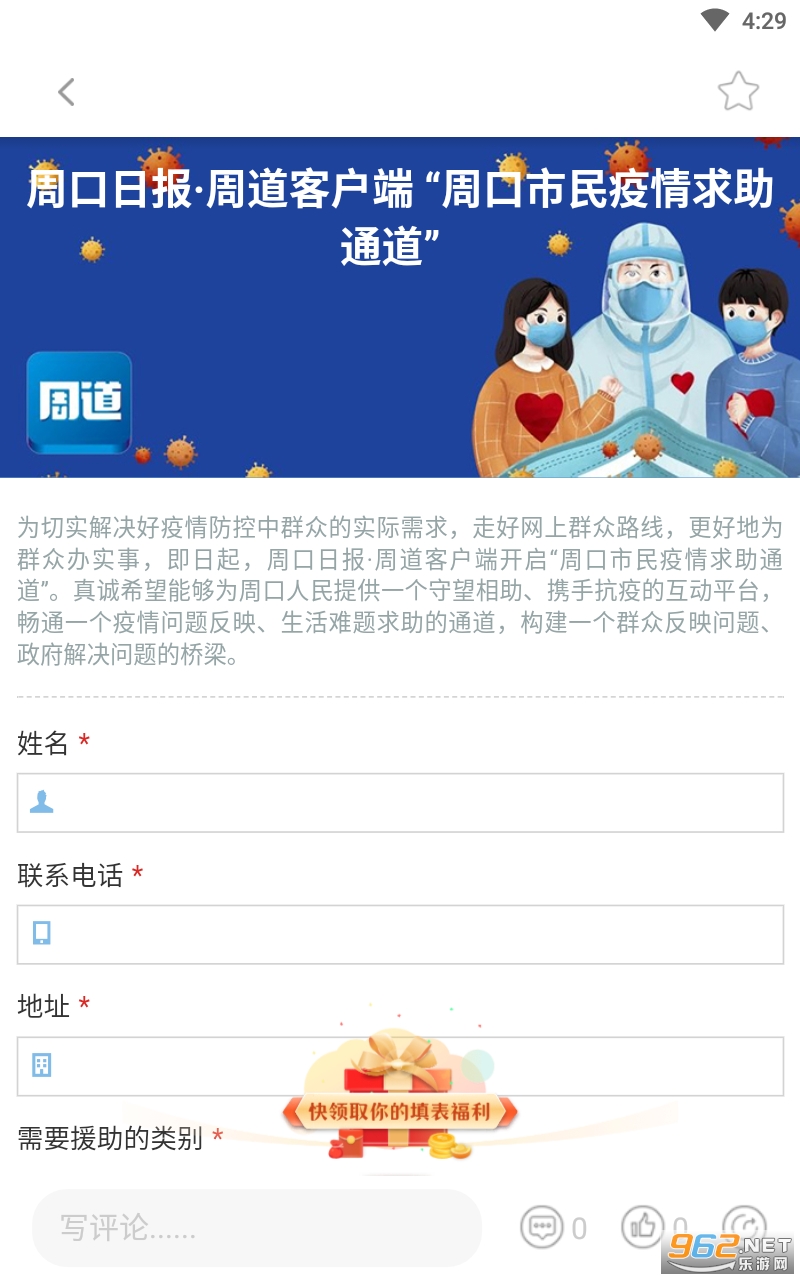Tap the 写评论 comment box
Image resolution: width=800 pixels, height=1280 pixels.
[x=257, y=1227]
